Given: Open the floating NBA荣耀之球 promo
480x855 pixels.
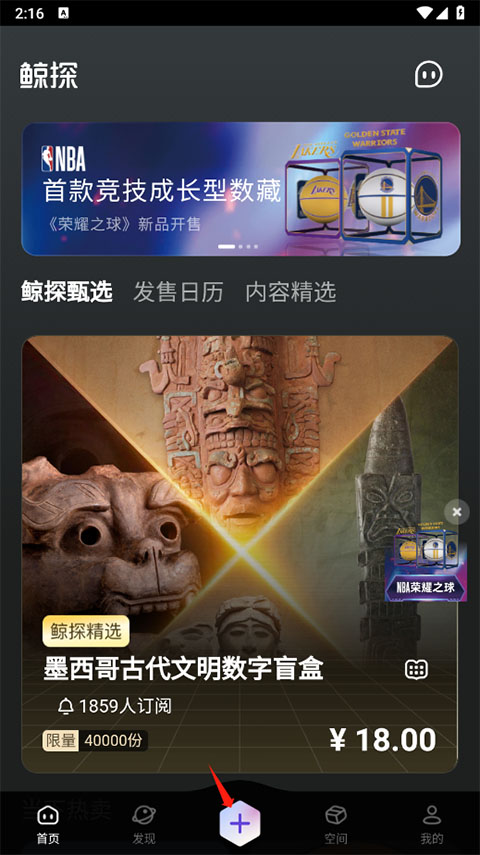Looking at the screenshot, I should coord(425,564).
